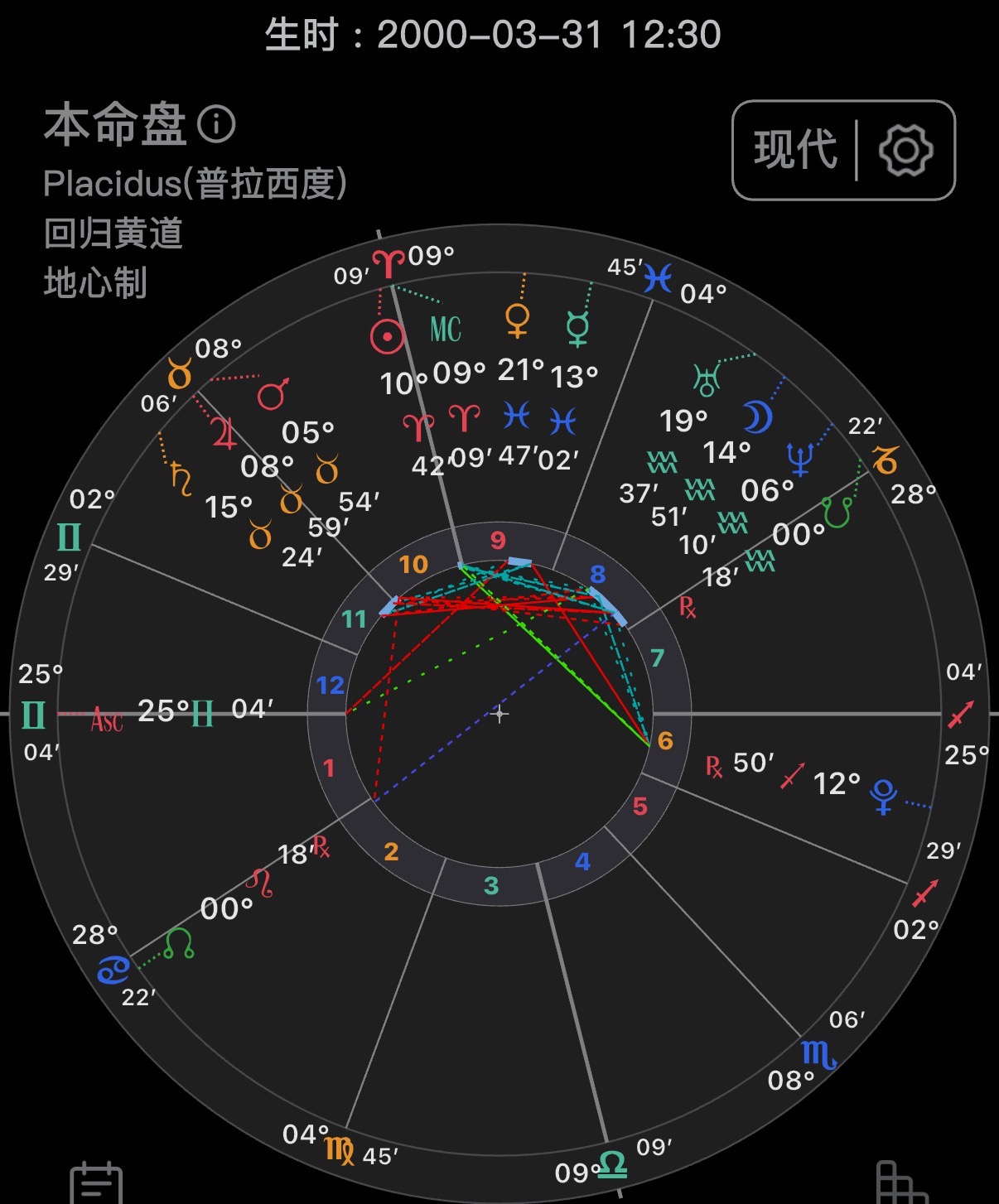
Task: Tap the grid icon at the bottom right
Action: (x=900, y=1184)
